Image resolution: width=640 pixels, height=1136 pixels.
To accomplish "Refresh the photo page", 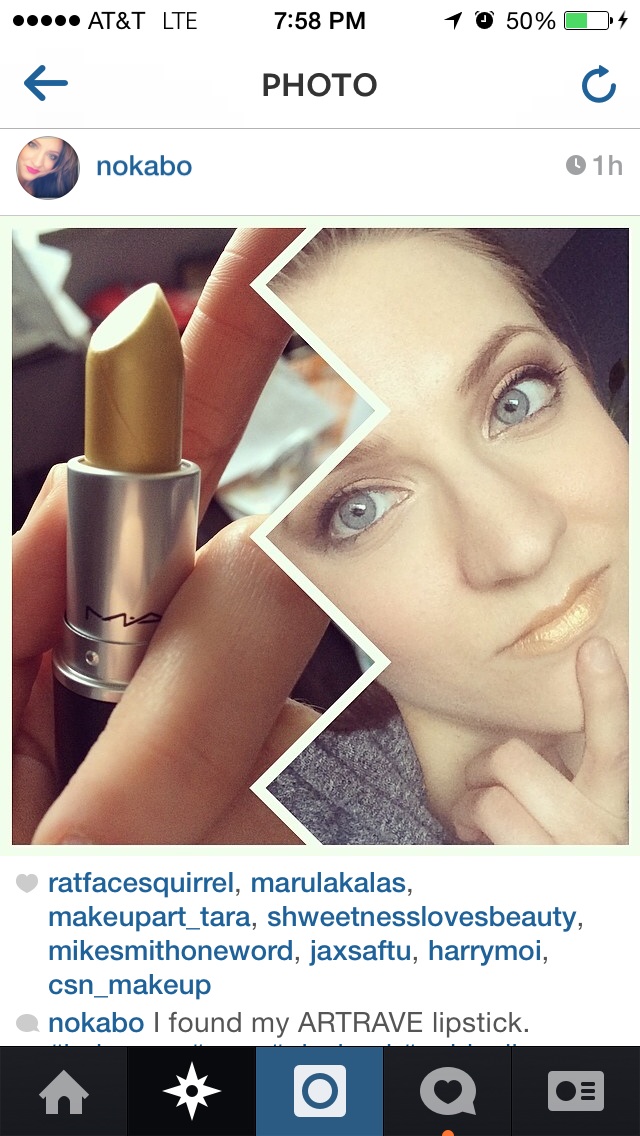I will (x=598, y=86).
